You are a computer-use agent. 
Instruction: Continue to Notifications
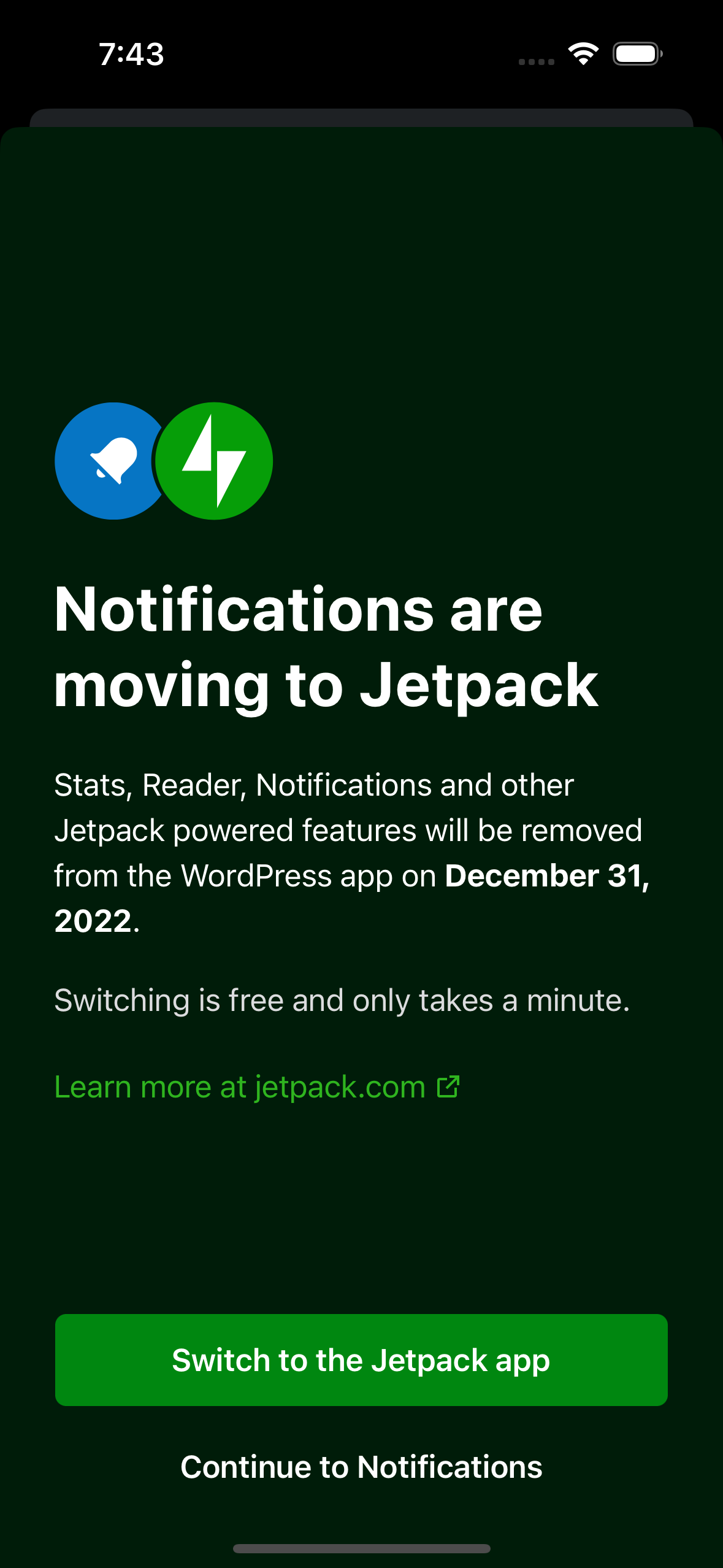(x=361, y=1467)
